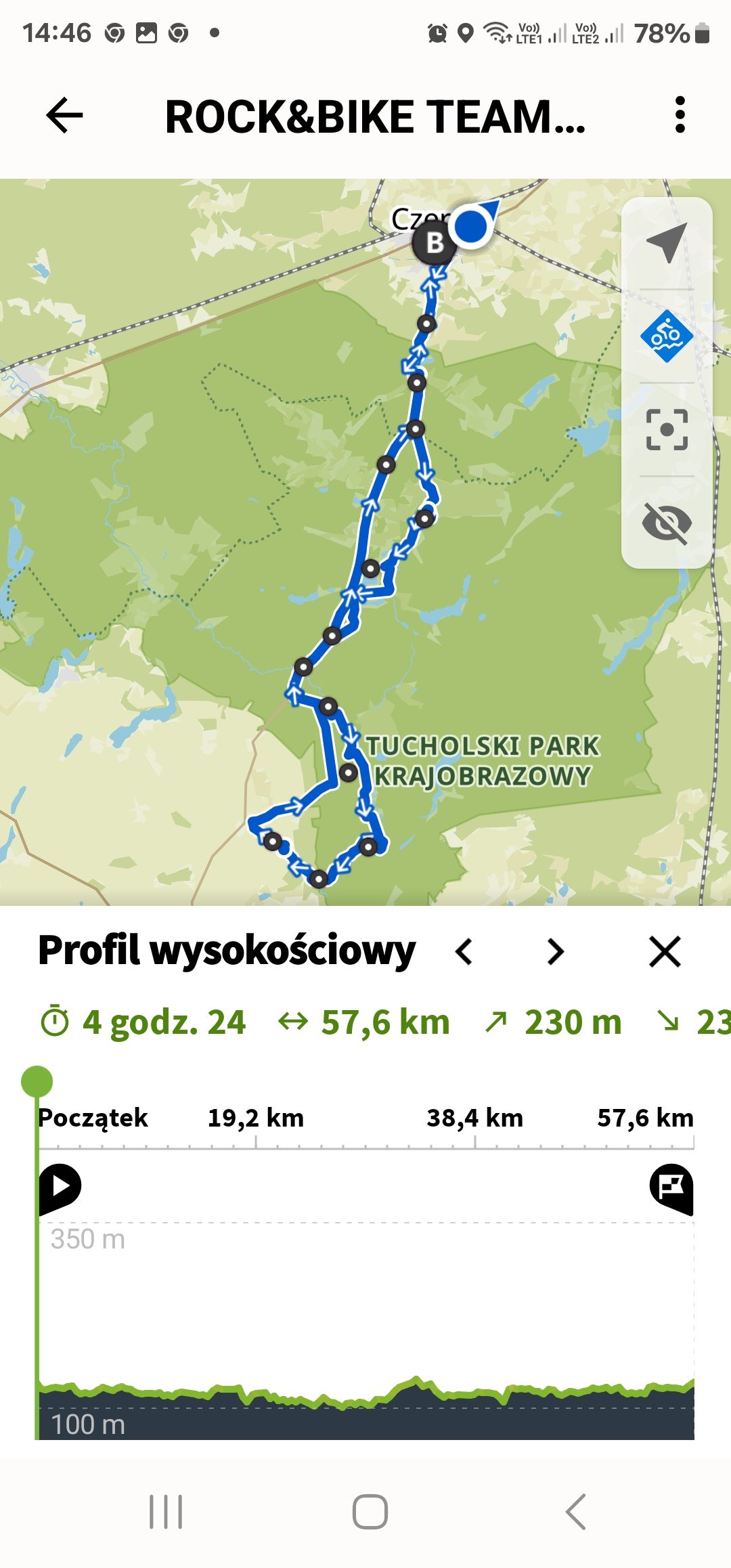Open the three-dot overflow menu
Image resolution: width=731 pixels, height=1568 pixels.
click(x=680, y=115)
